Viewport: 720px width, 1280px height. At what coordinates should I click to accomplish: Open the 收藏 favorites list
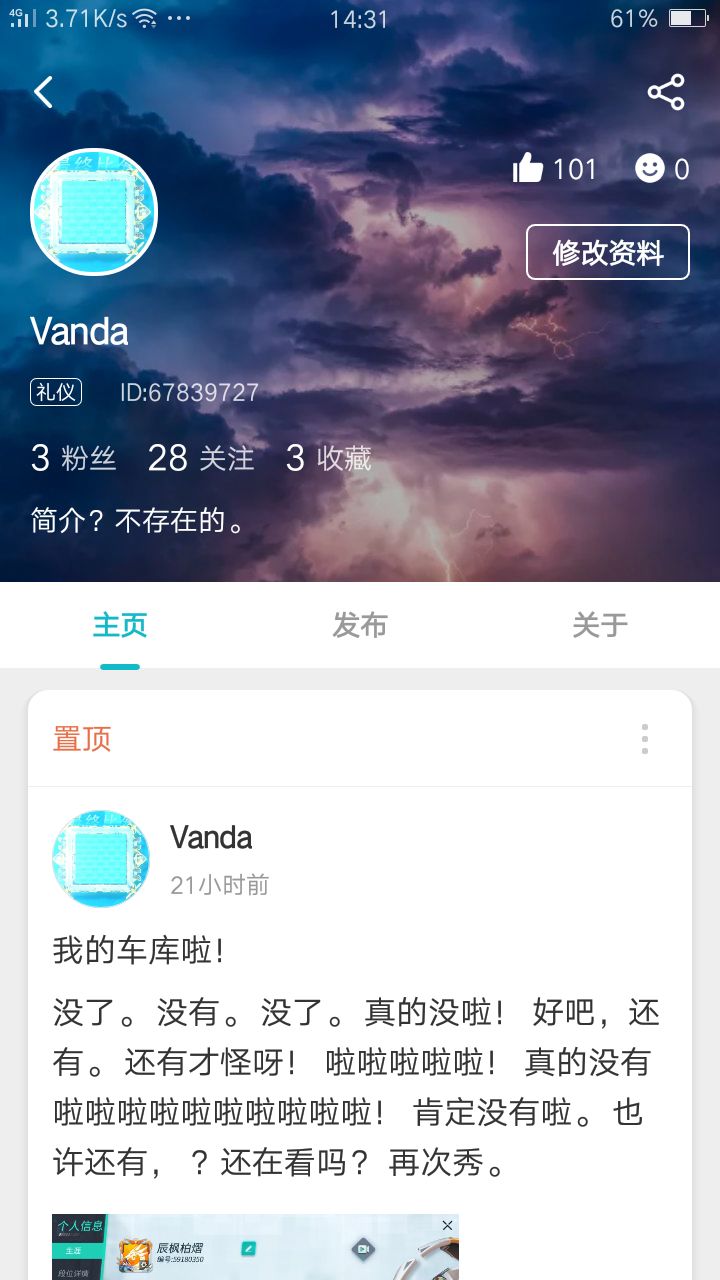[x=329, y=458]
